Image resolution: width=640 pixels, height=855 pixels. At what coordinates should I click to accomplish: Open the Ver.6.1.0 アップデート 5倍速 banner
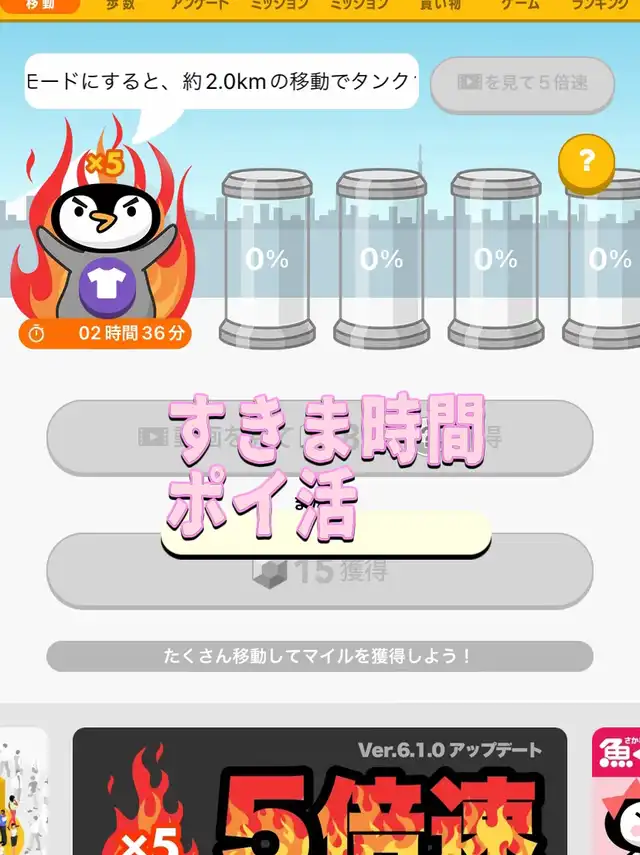tap(320, 791)
